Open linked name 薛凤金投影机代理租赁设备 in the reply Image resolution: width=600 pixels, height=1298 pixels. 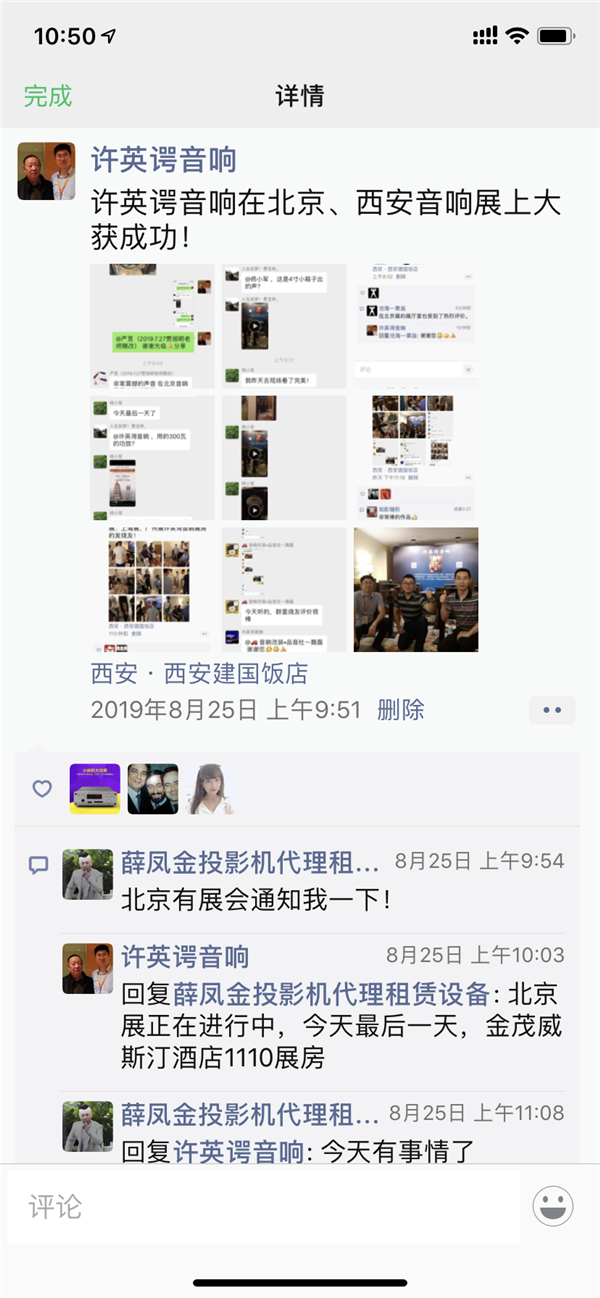(332, 995)
